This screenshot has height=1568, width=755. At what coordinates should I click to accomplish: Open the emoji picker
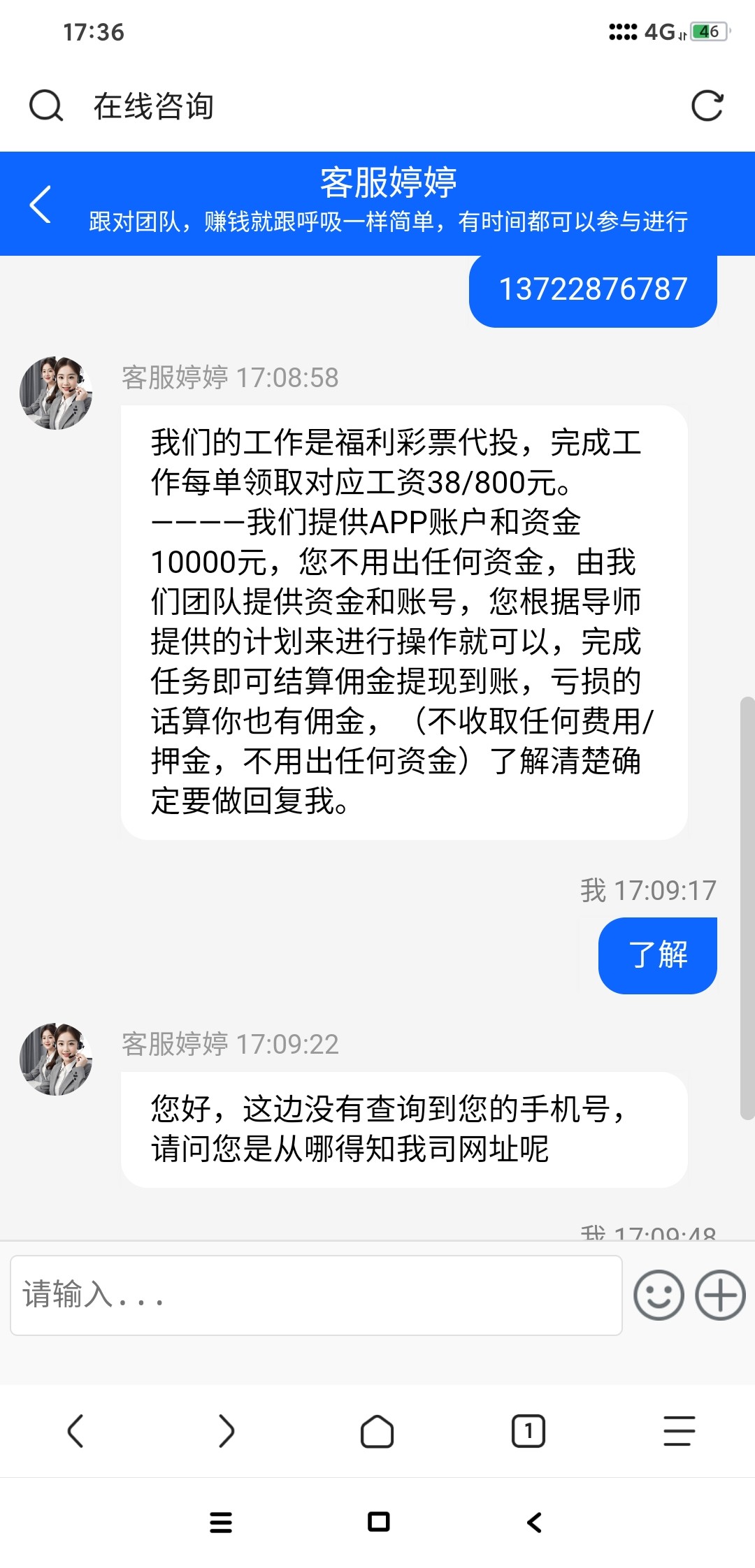(658, 1295)
